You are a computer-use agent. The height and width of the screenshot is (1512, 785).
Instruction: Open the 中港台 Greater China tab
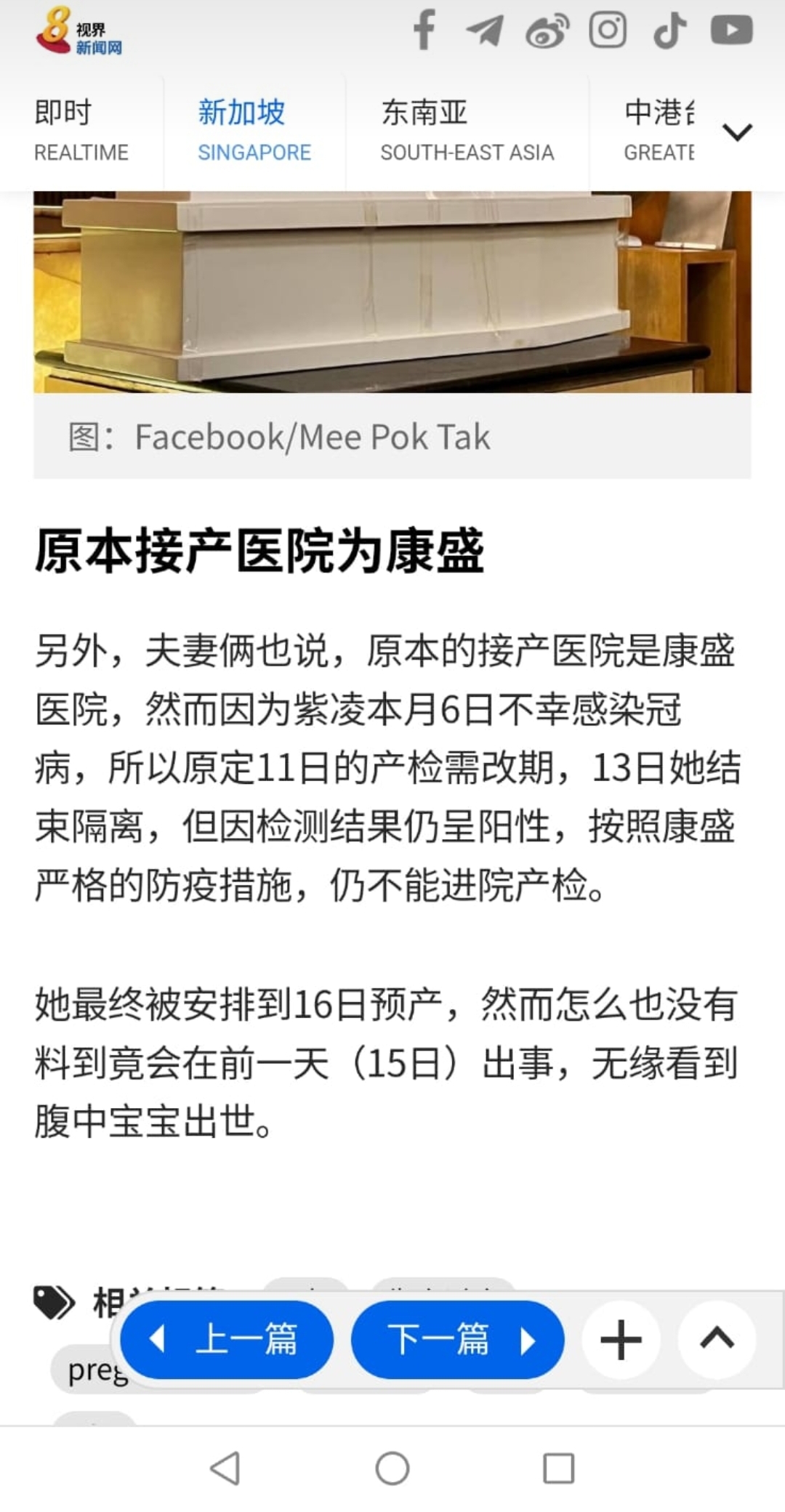tap(659, 131)
